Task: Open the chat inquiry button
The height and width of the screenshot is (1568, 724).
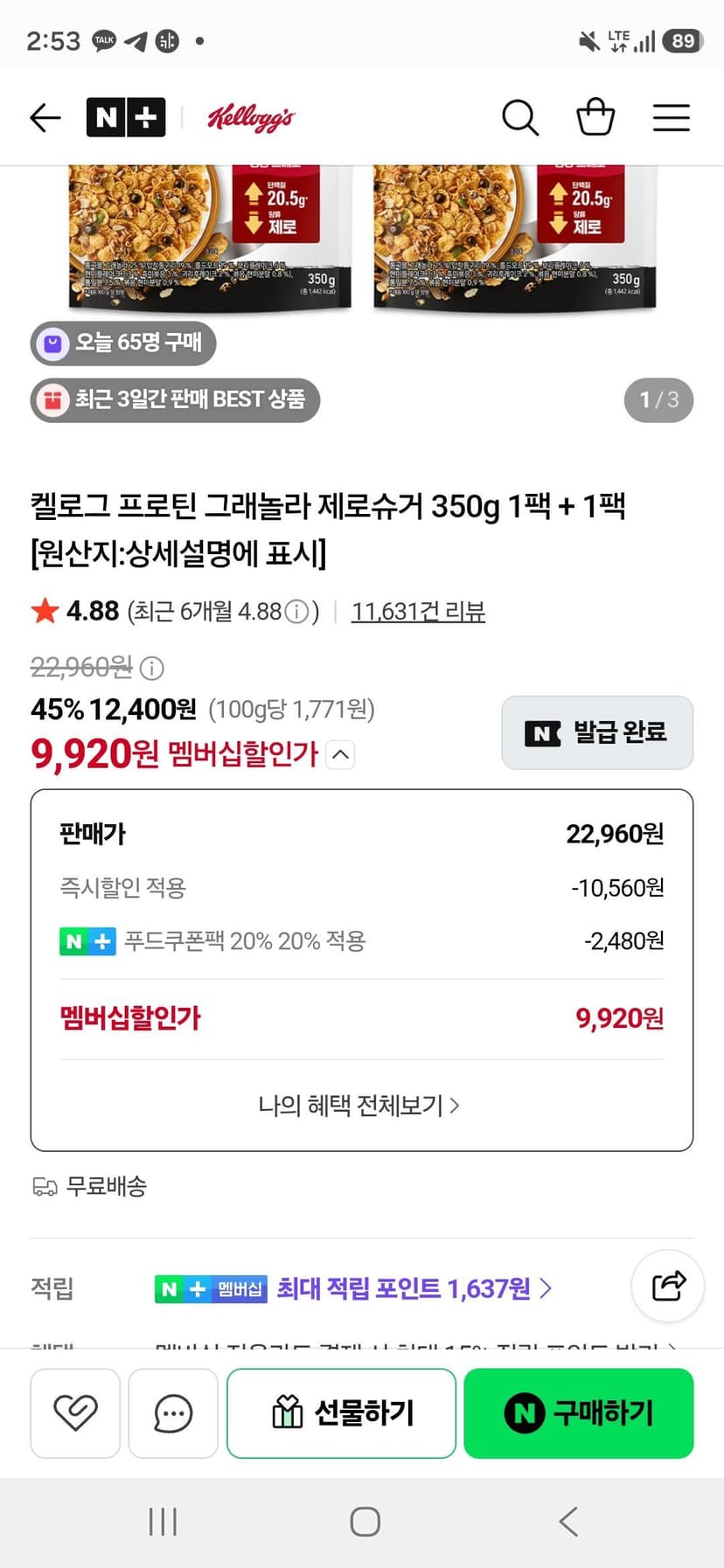Action: click(173, 1413)
